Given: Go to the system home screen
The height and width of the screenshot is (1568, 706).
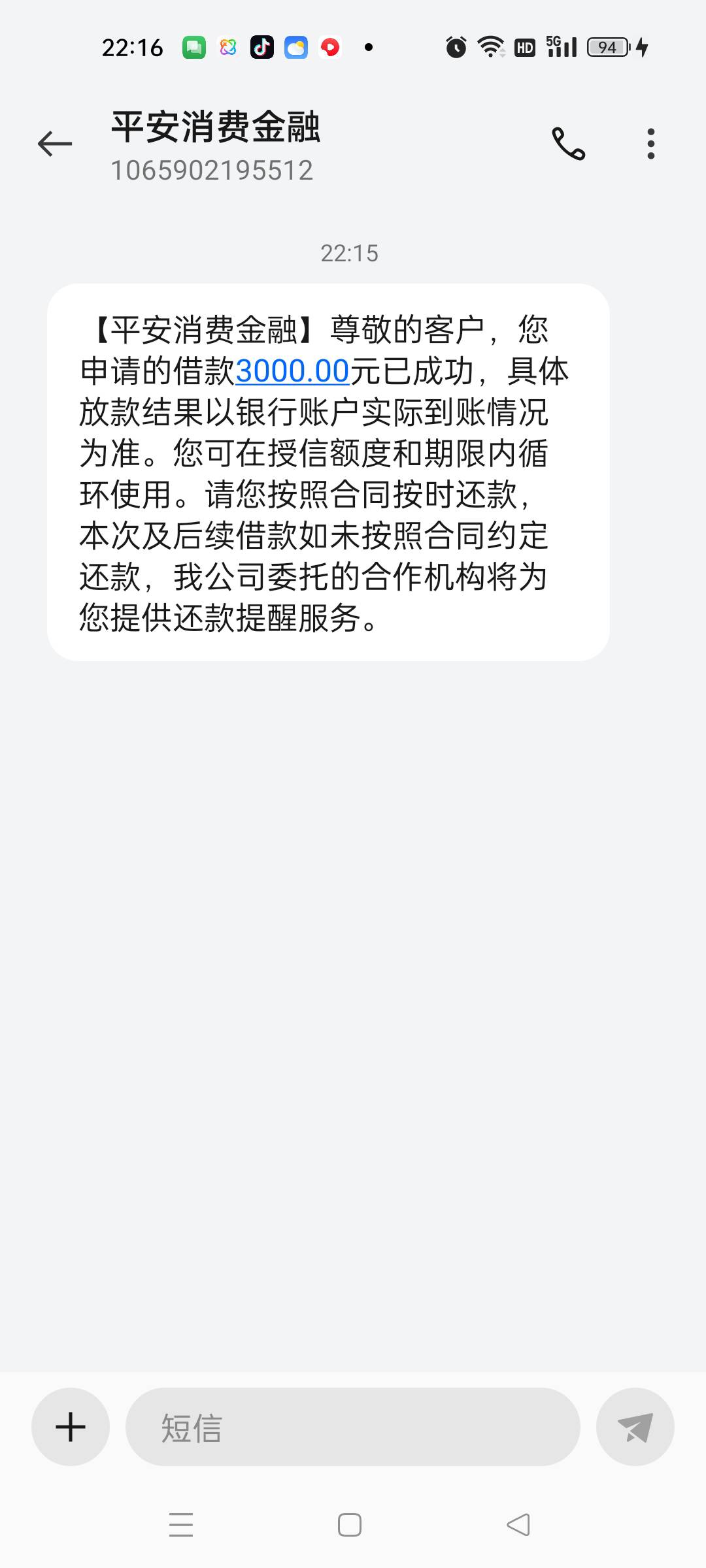Looking at the screenshot, I should [x=350, y=1526].
